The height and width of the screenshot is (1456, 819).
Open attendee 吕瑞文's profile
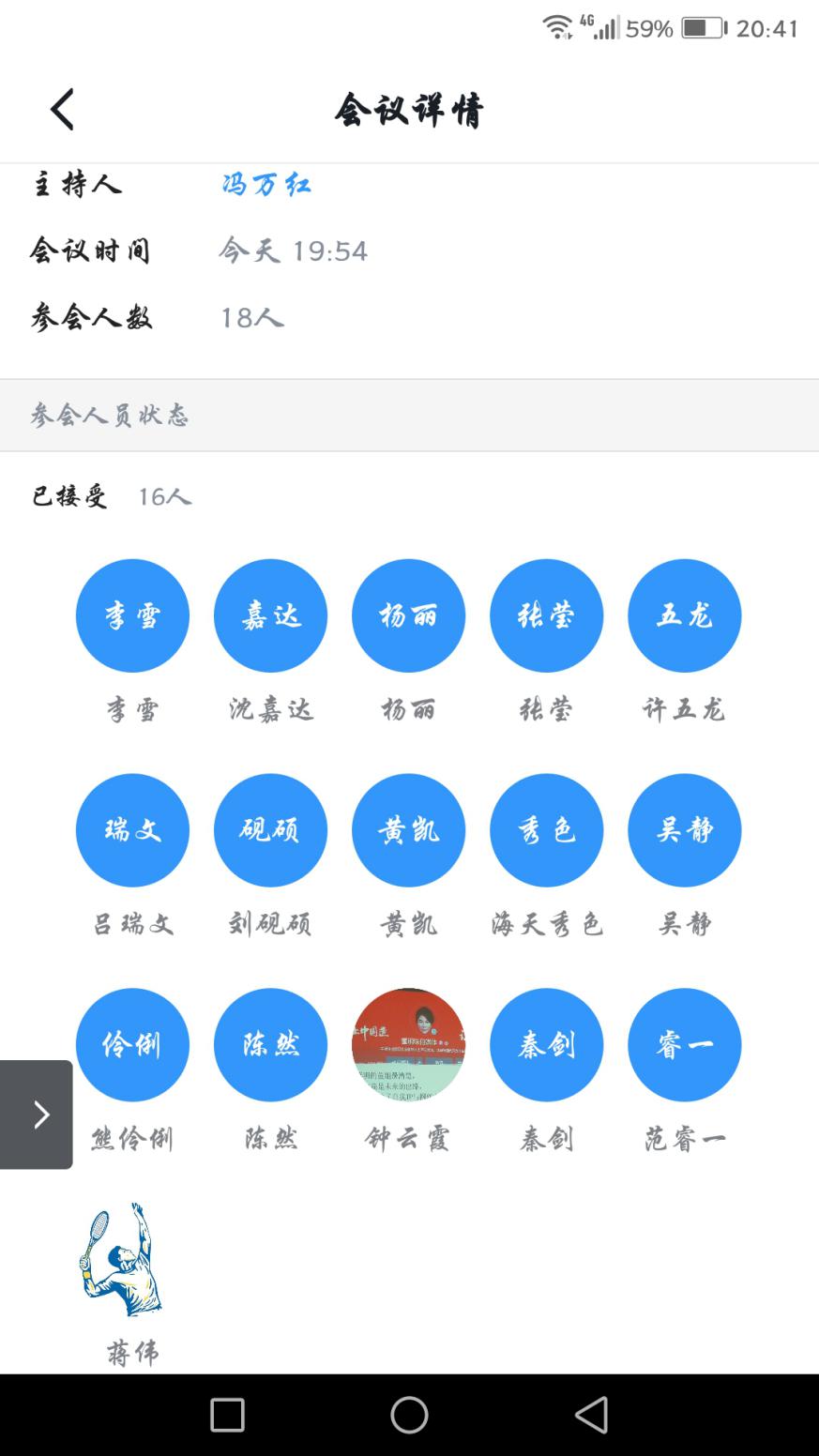click(x=132, y=830)
